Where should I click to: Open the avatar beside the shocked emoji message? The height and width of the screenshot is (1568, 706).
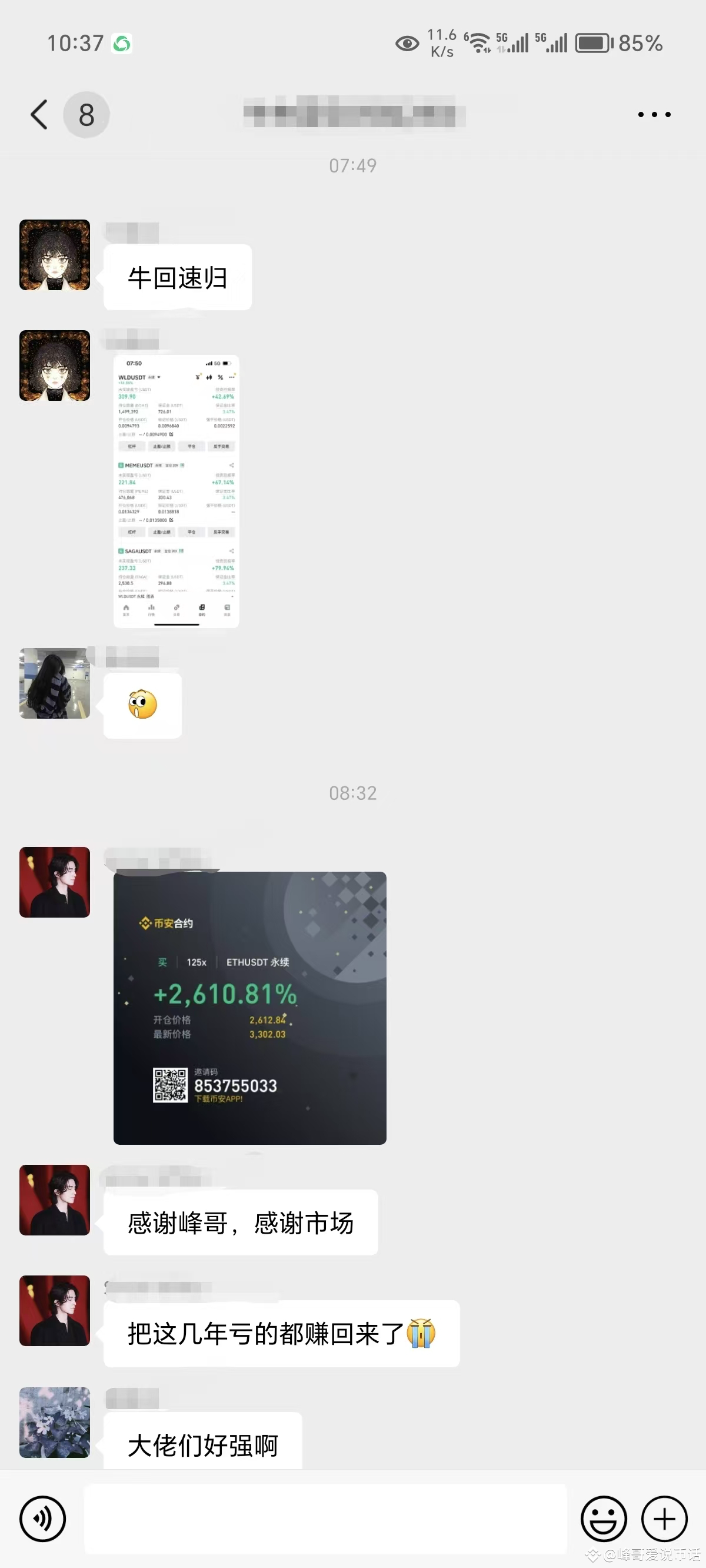coord(55,683)
